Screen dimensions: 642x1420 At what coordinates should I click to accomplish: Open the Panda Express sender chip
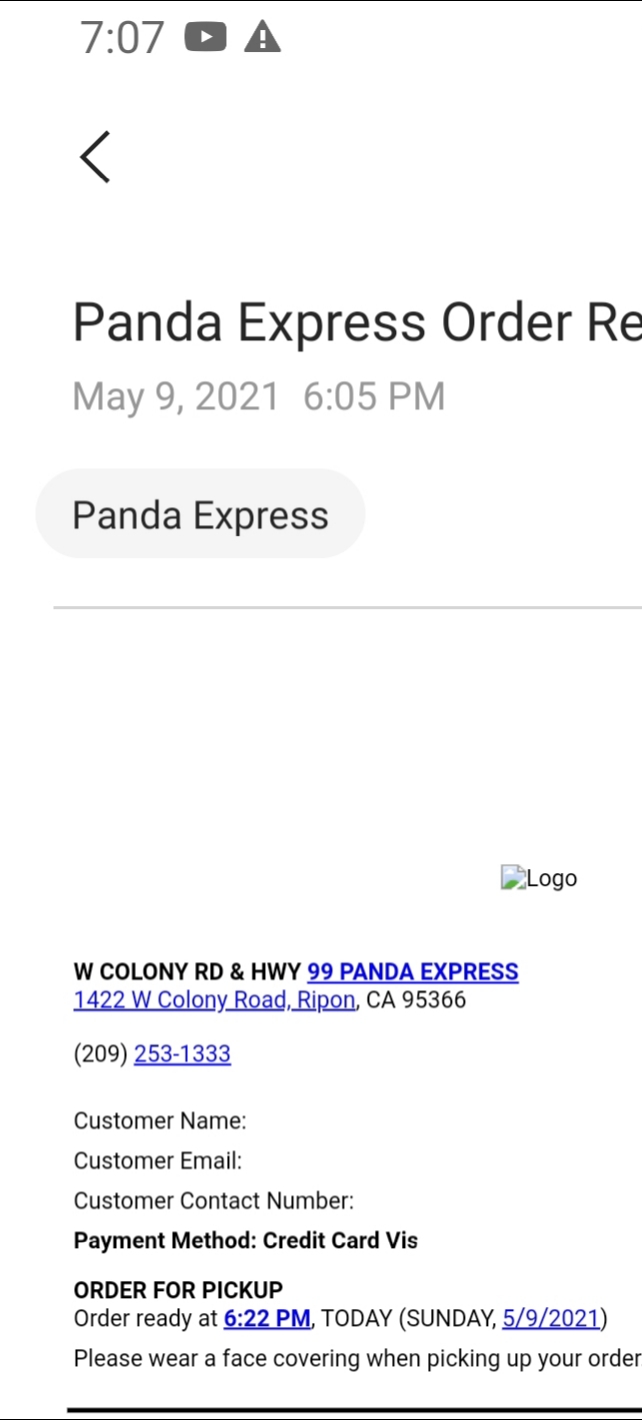200,515
